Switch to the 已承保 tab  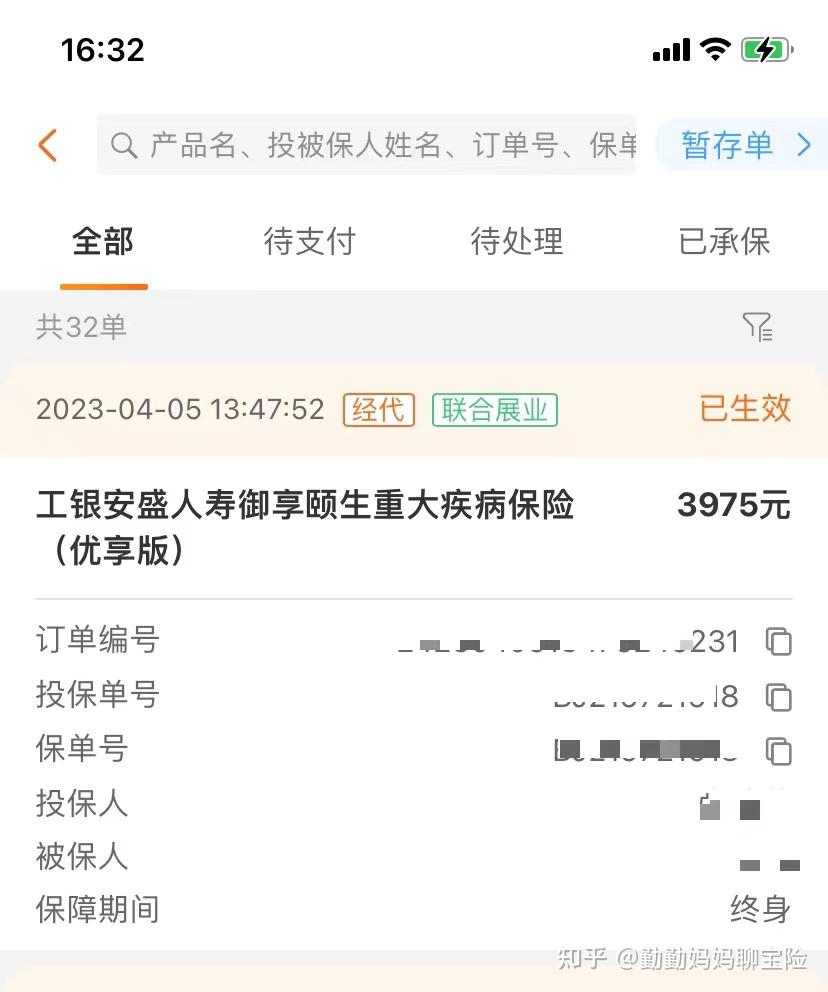click(724, 242)
